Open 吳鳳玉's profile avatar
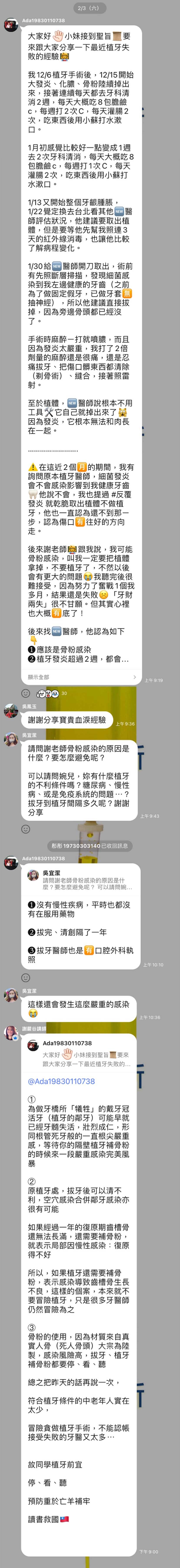 11,711
